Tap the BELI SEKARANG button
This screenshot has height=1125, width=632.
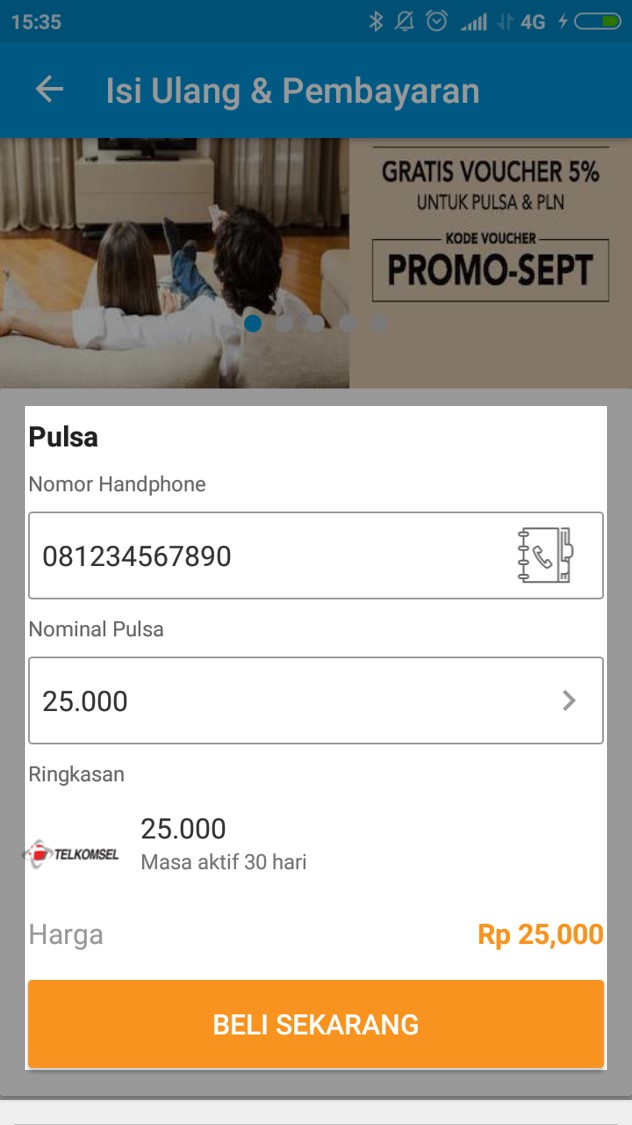coord(316,1024)
